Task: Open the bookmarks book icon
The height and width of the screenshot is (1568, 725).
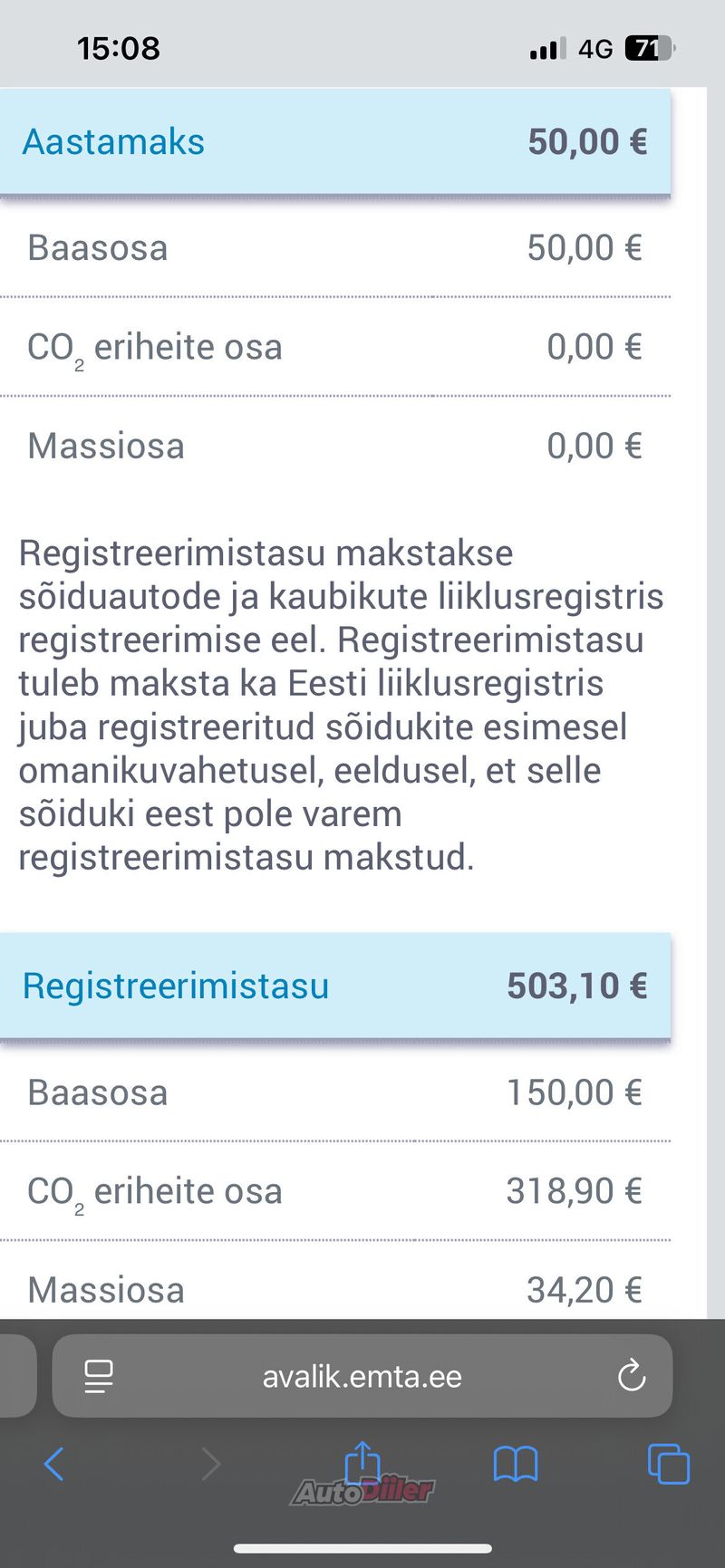Action: [x=516, y=1464]
